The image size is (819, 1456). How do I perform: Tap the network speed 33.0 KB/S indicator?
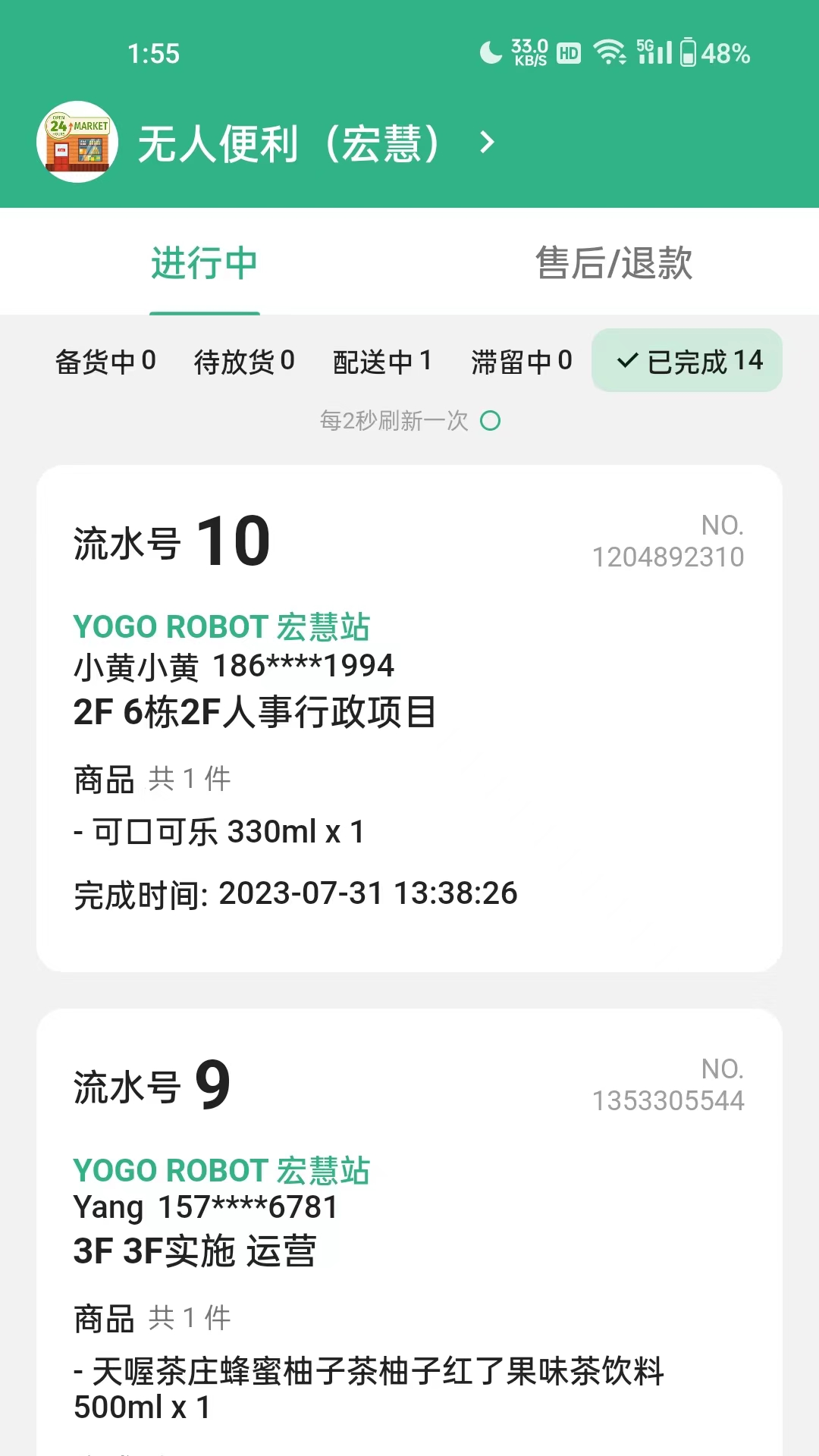[x=530, y=52]
